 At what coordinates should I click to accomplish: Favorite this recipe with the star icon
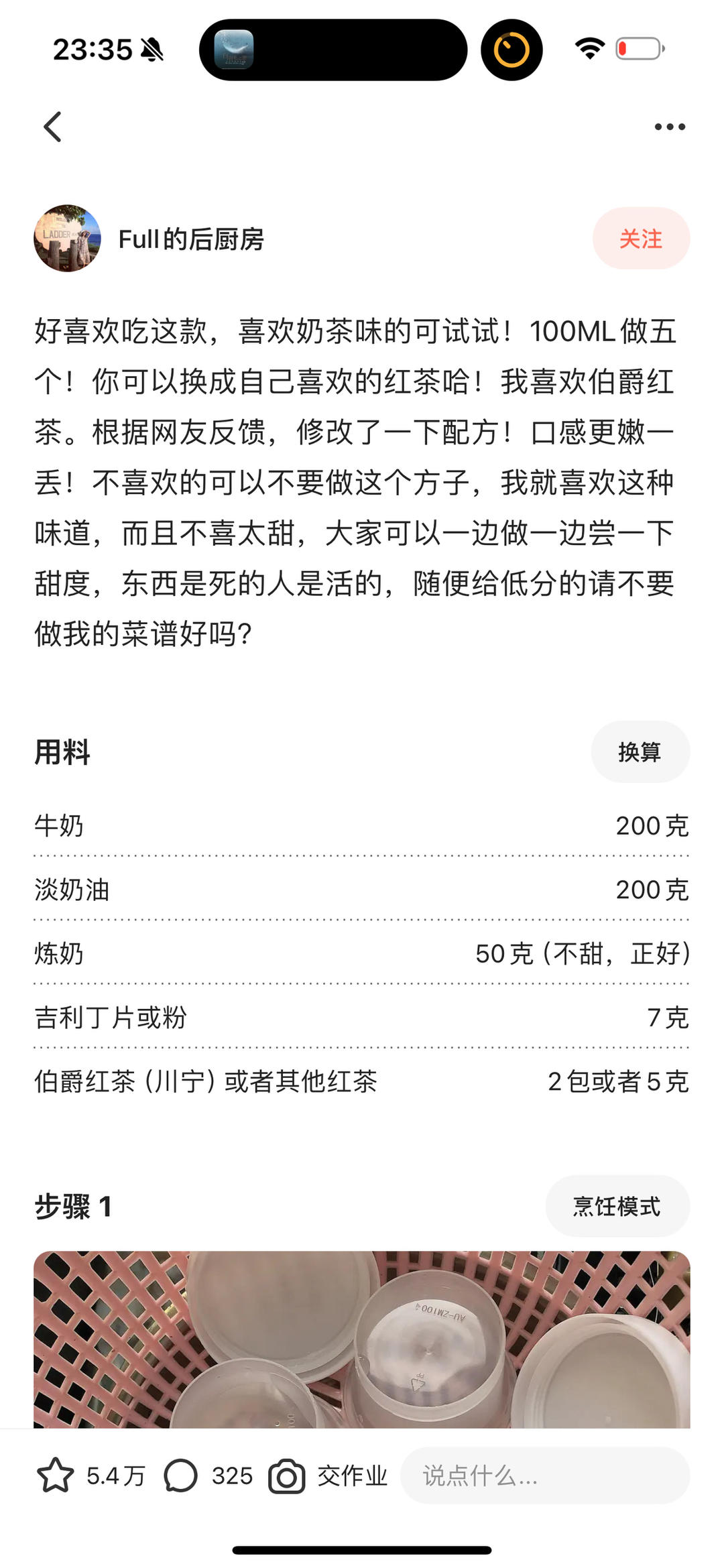[56, 1475]
